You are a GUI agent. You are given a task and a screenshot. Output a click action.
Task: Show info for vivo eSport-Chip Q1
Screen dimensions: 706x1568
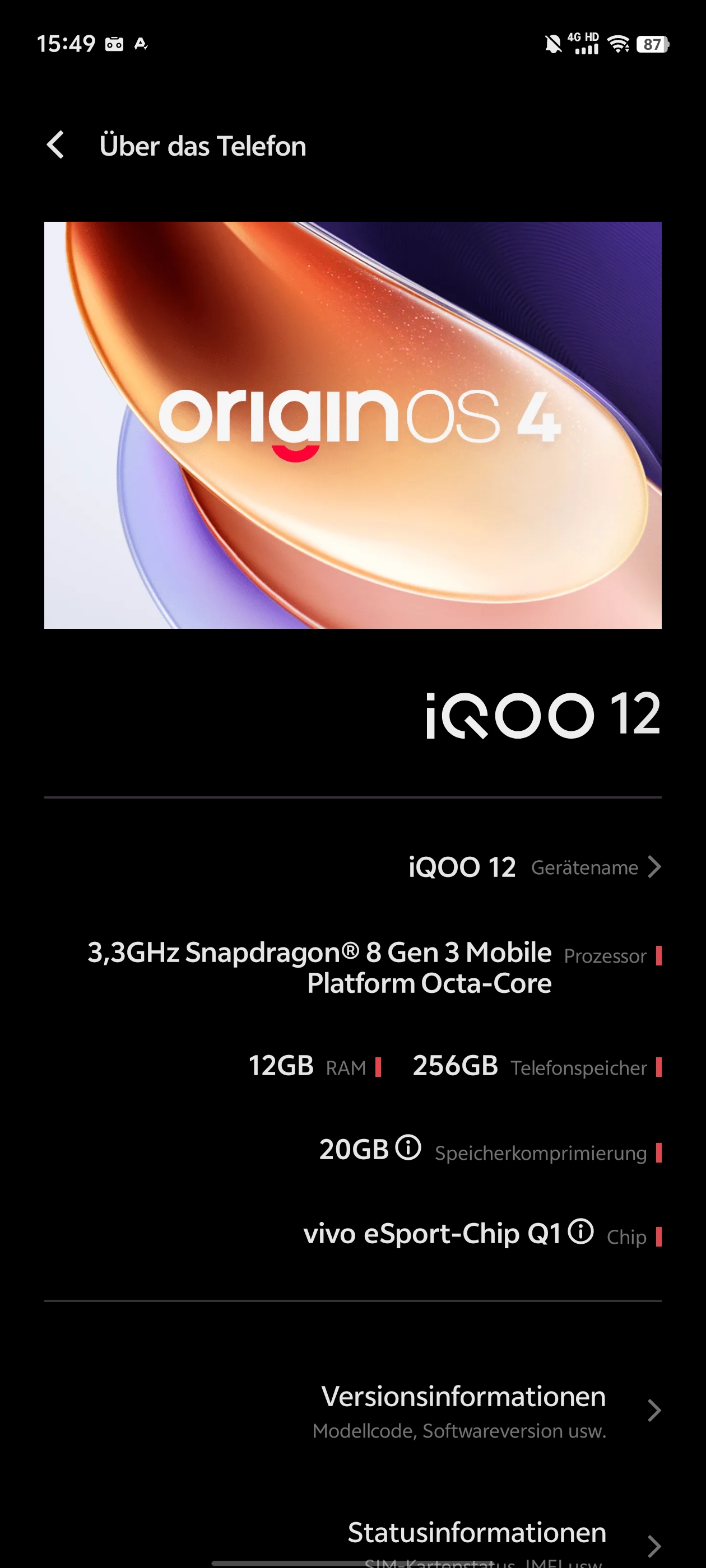coord(581,1232)
